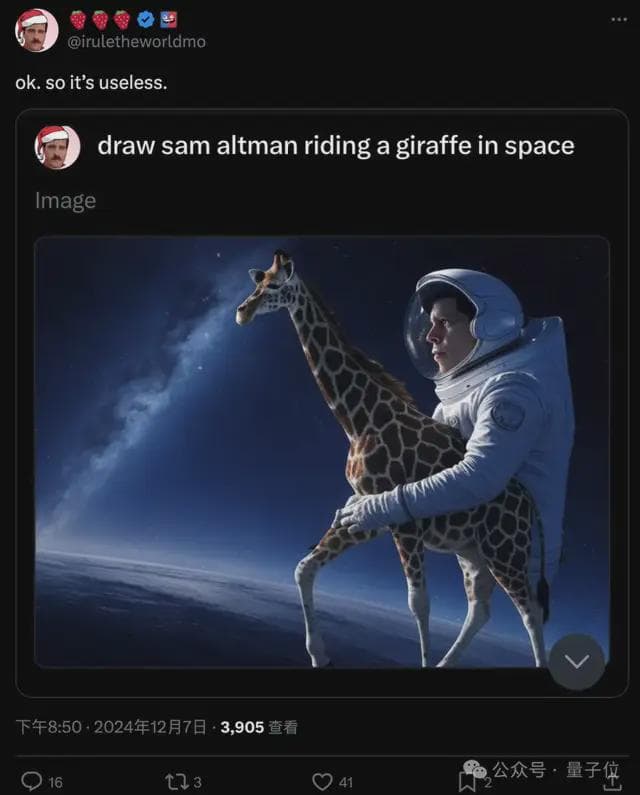Open the author's profile picture
Image resolution: width=640 pixels, height=795 pixels.
[x=36, y=30]
